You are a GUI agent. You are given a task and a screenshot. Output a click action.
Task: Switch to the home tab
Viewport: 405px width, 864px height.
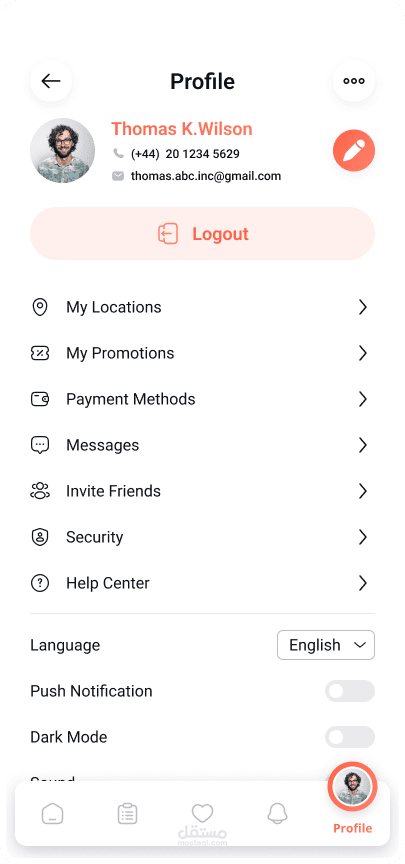(52, 814)
